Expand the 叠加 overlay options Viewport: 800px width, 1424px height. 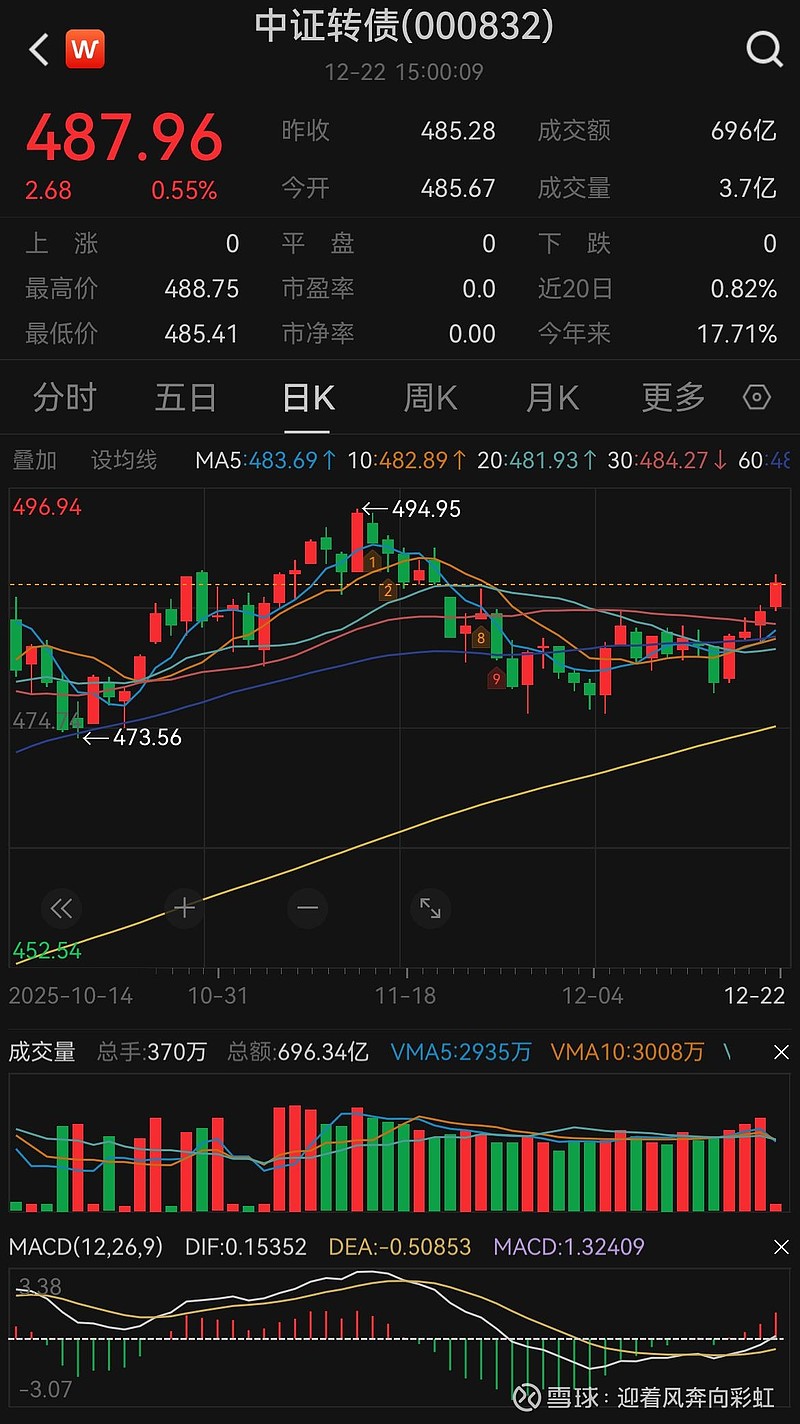pos(36,460)
